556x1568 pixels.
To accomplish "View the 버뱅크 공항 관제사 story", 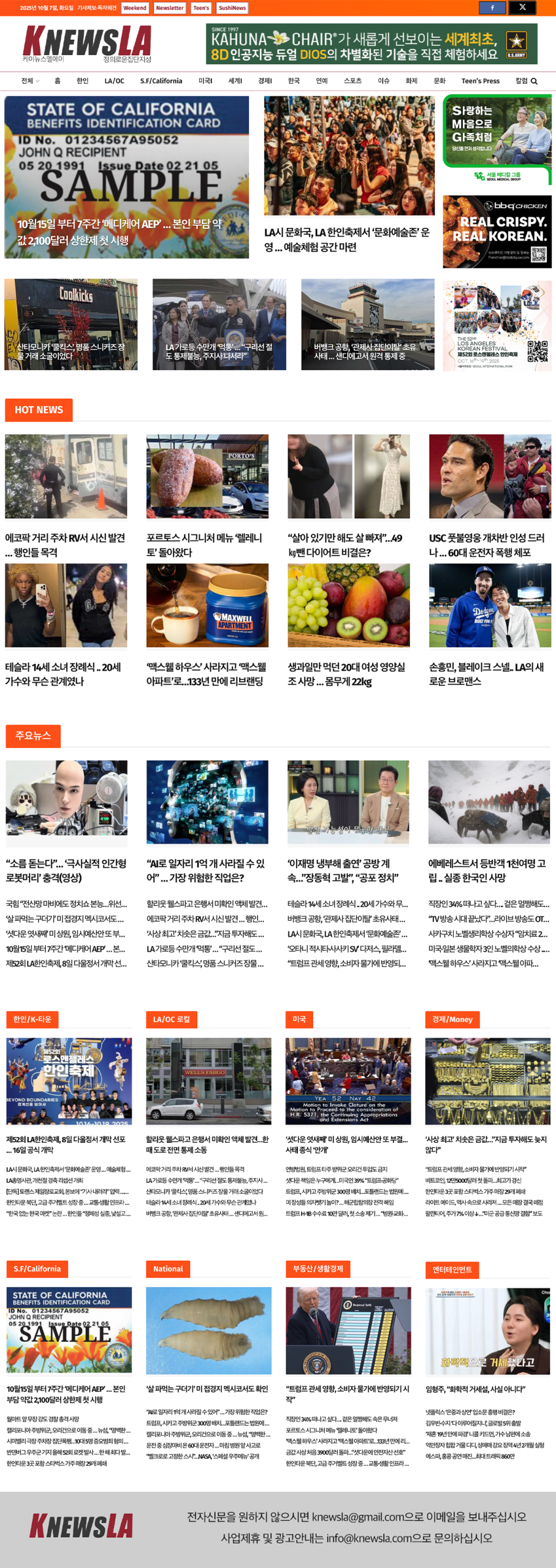I will point(367,351).
